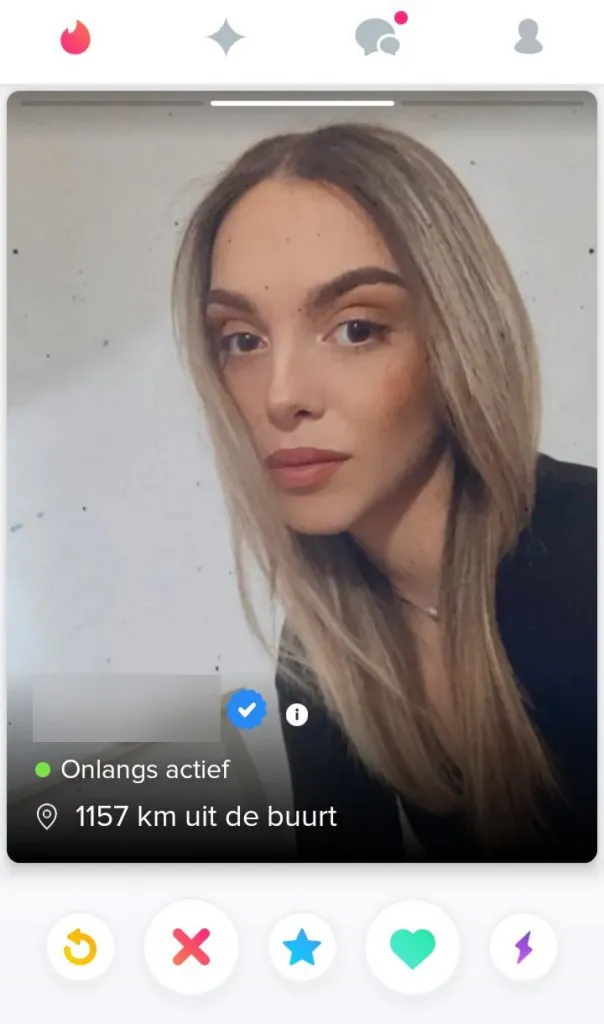Image resolution: width=604 pixels, height=1024 pixels.
Task: Rewind the last swipe
Action: [x=80, y=946]
